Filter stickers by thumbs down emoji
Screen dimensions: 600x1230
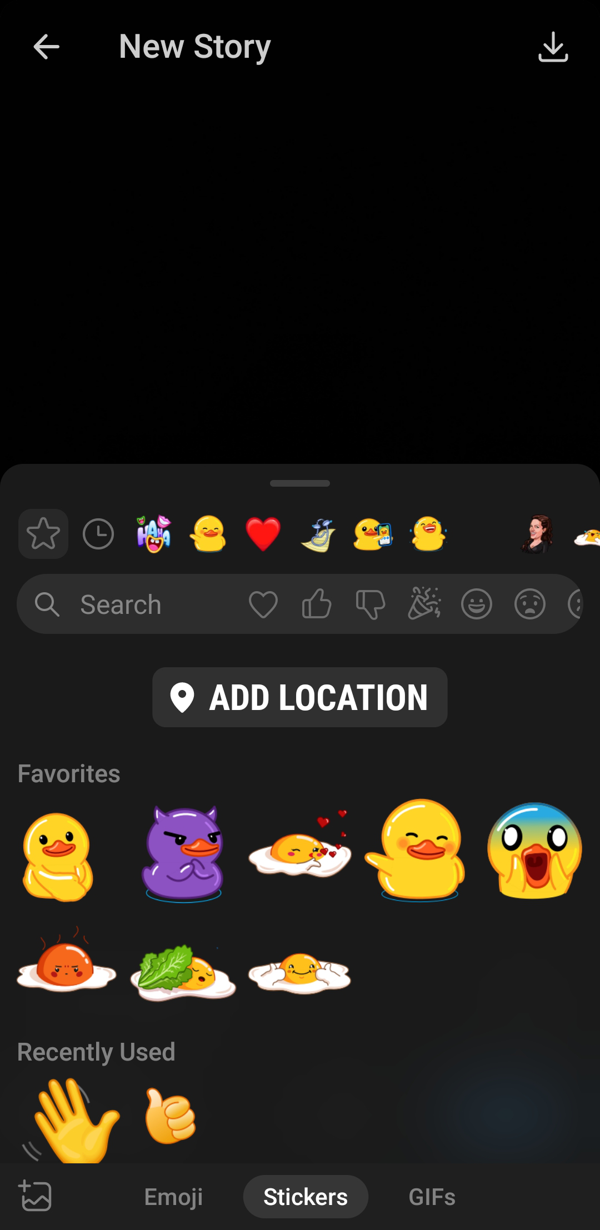pos(370,604)
